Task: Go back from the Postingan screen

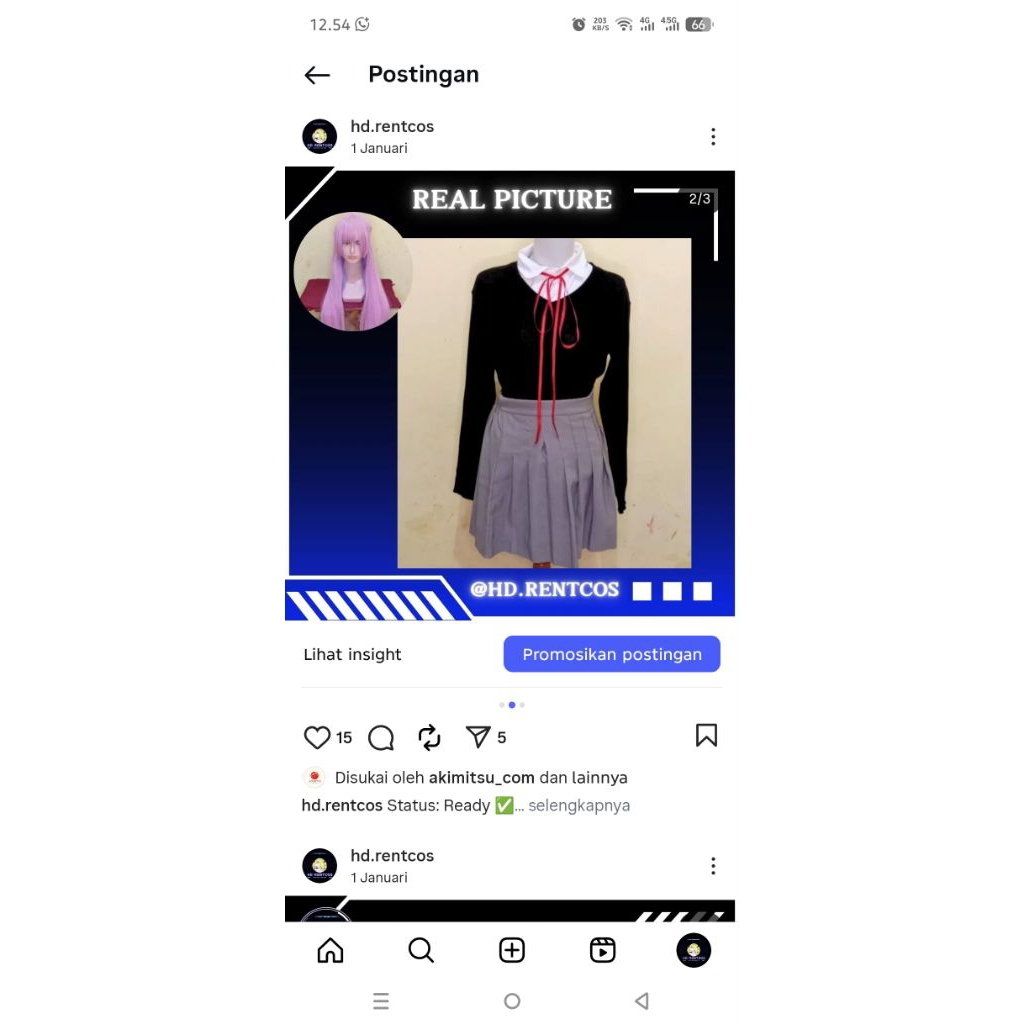Action: (x=317, y=75)
